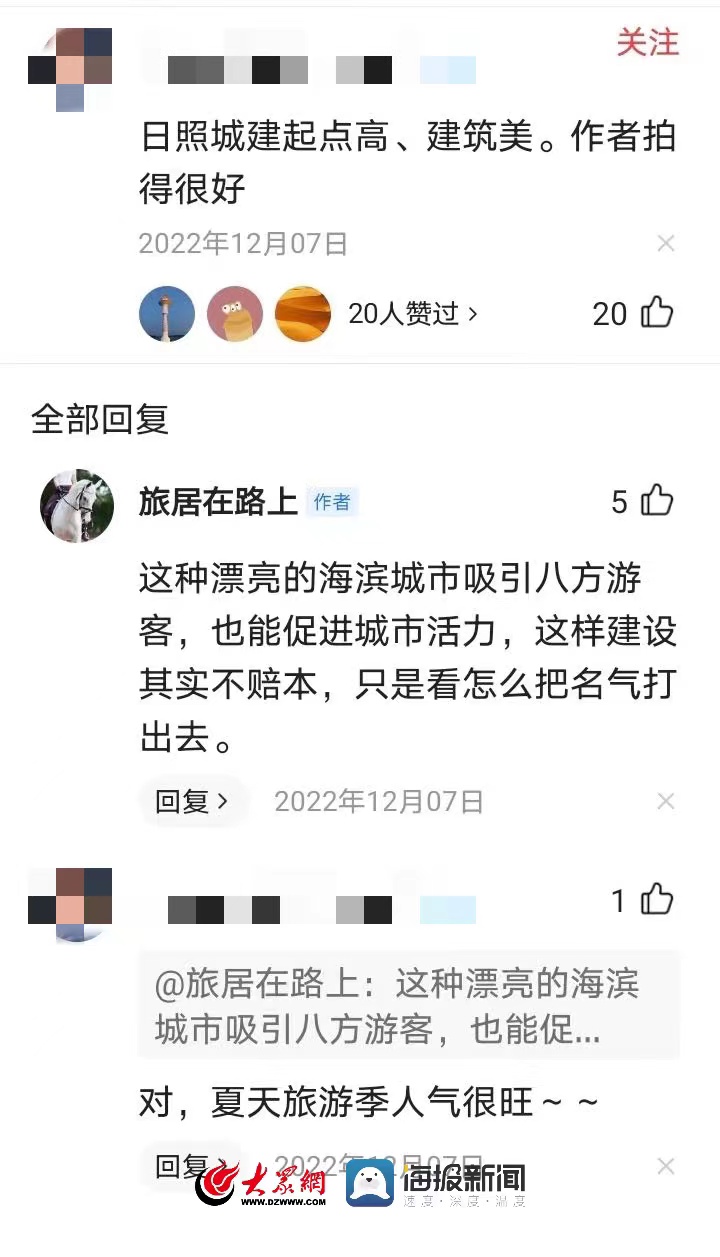The image size is (720, 1257).
Task: Like the top comment with 20 likes
Action: pyautogui.click(x=657, y=313)
